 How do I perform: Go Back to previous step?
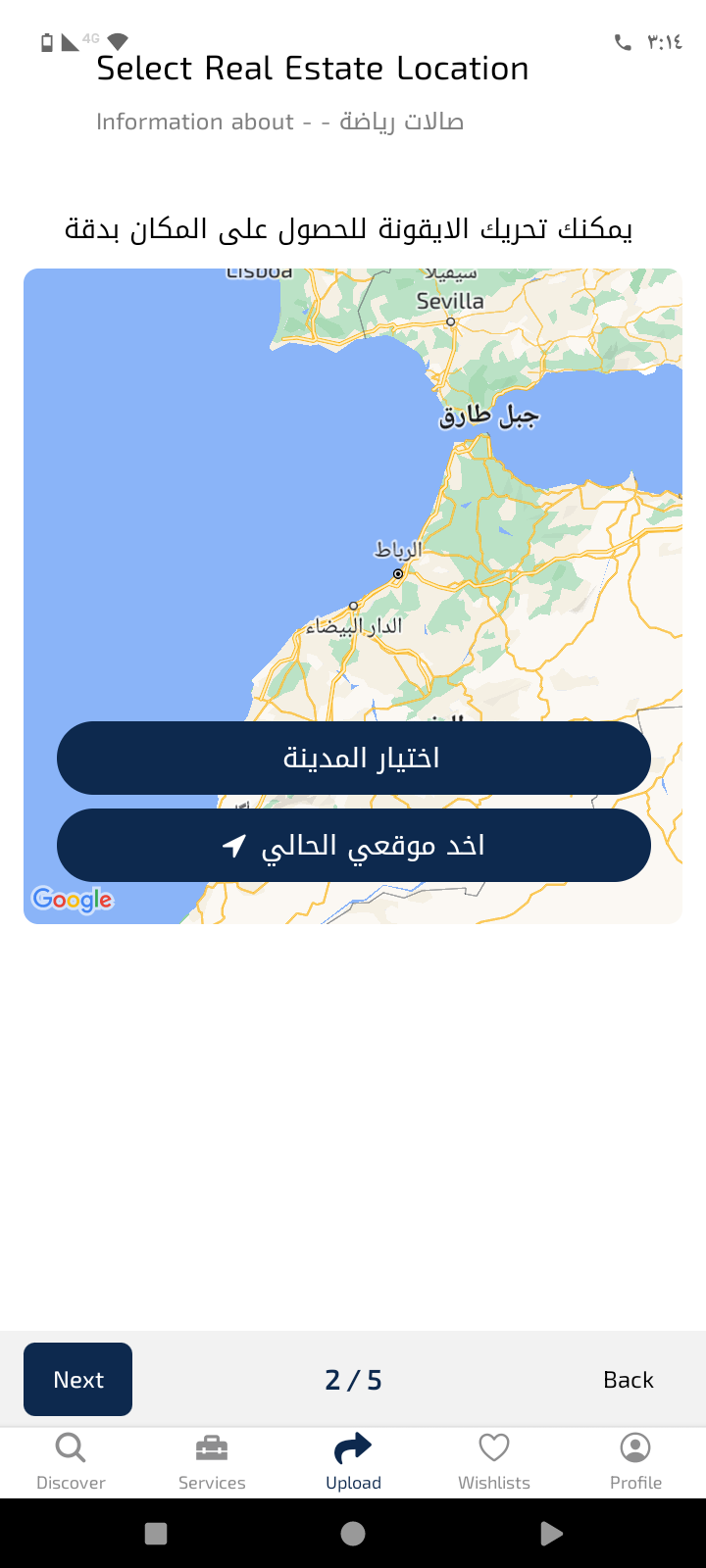pyautogui.click(x=628, y=1379)
